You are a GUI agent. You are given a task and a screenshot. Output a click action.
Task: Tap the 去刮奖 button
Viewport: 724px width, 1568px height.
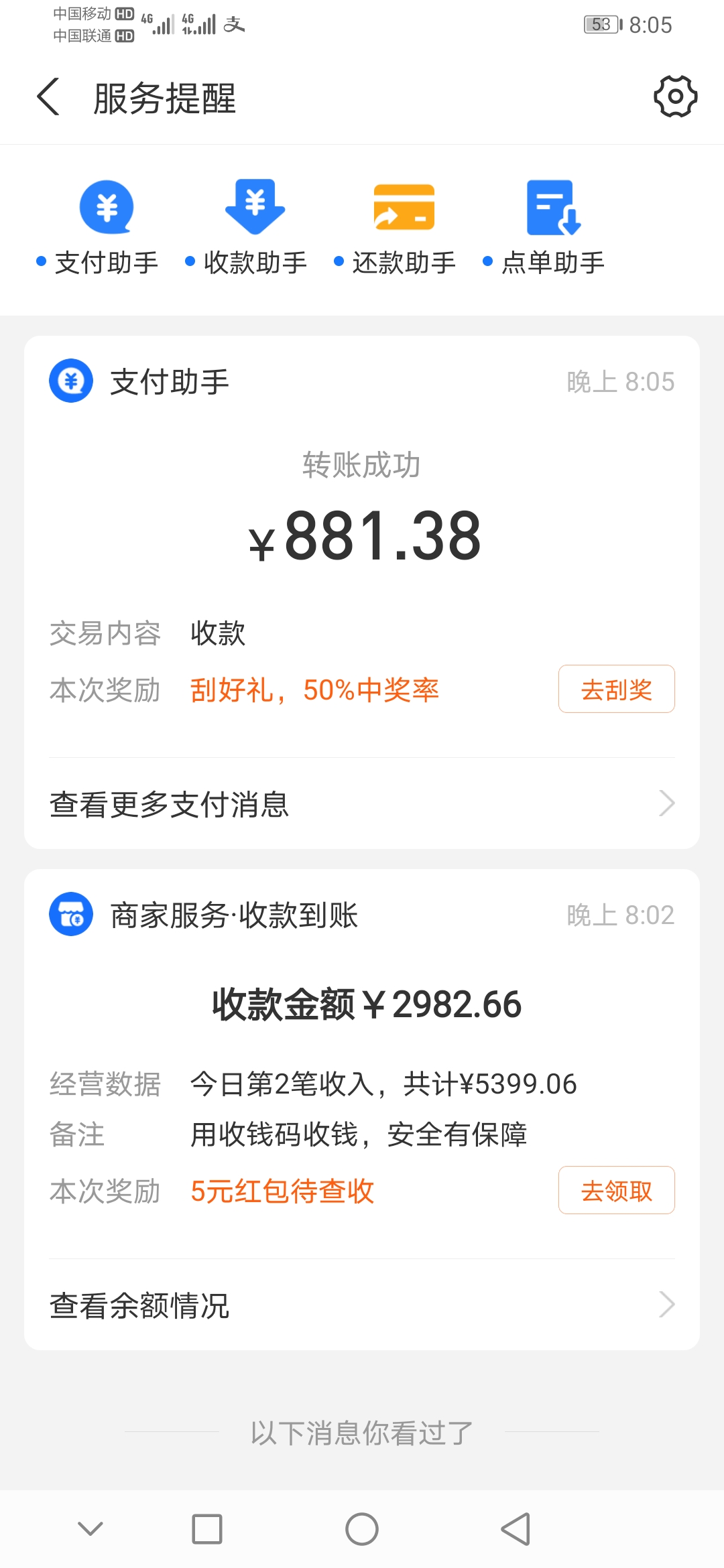pyautogui.click(x=616, y=689)
